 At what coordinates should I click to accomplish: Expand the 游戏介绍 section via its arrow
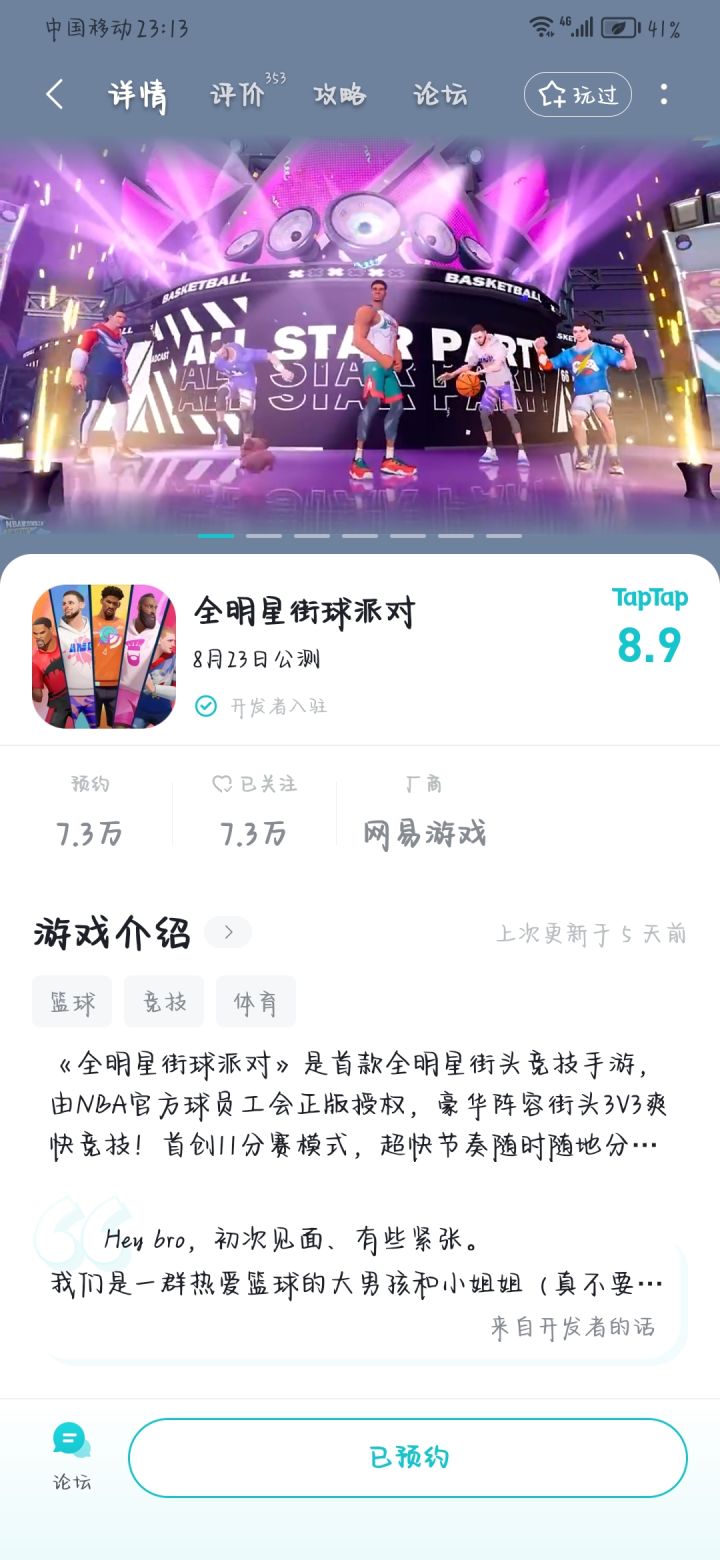228,931
